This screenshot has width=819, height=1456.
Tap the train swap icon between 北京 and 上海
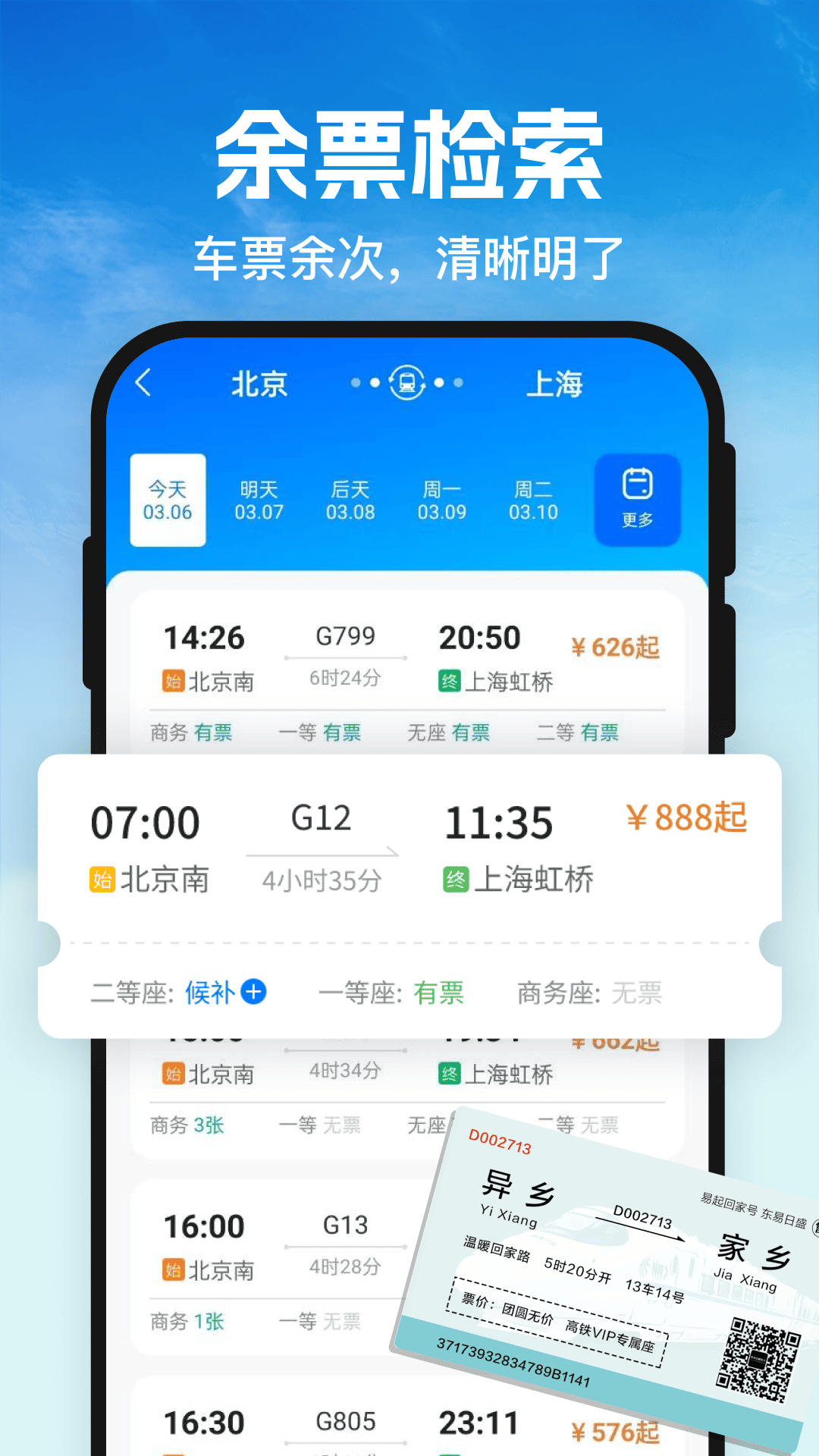point(406,383)
